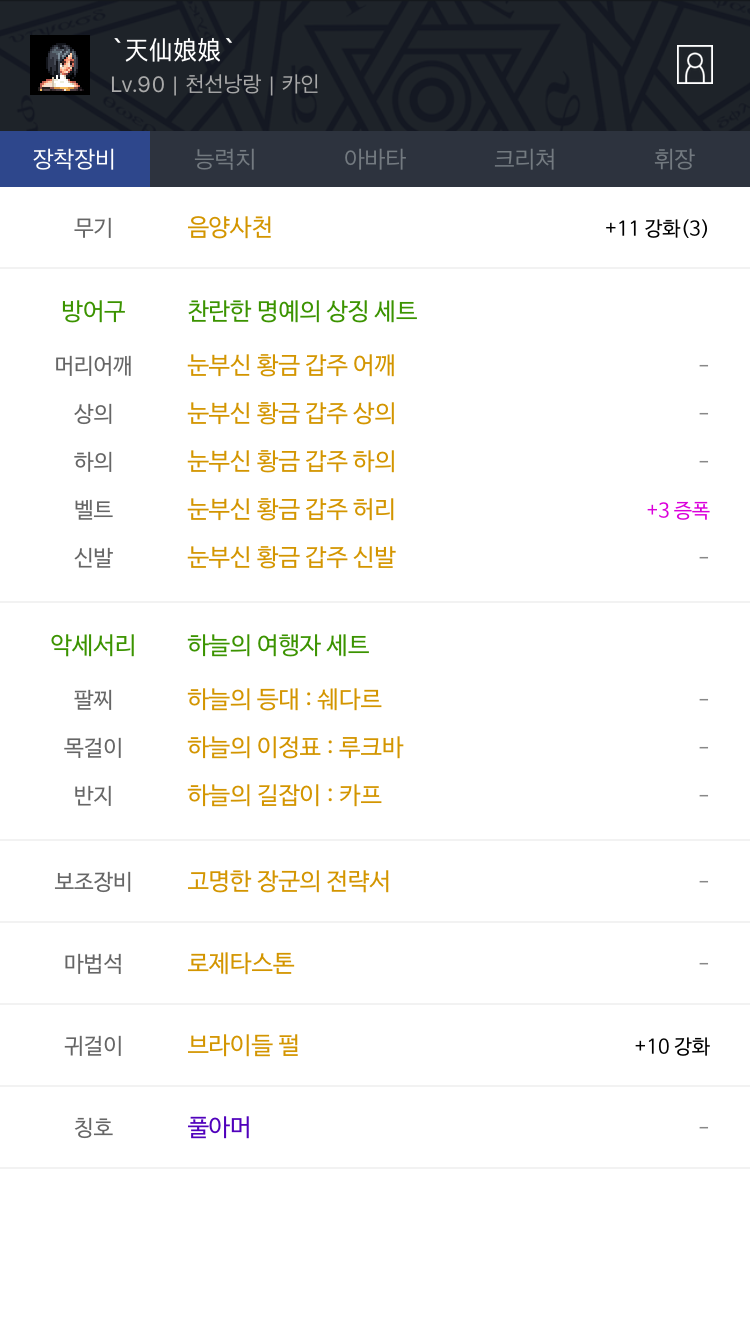This screenshot has height=1334, width=750.
Task: Go to the 휘장 tab
Action: point(675,158)
